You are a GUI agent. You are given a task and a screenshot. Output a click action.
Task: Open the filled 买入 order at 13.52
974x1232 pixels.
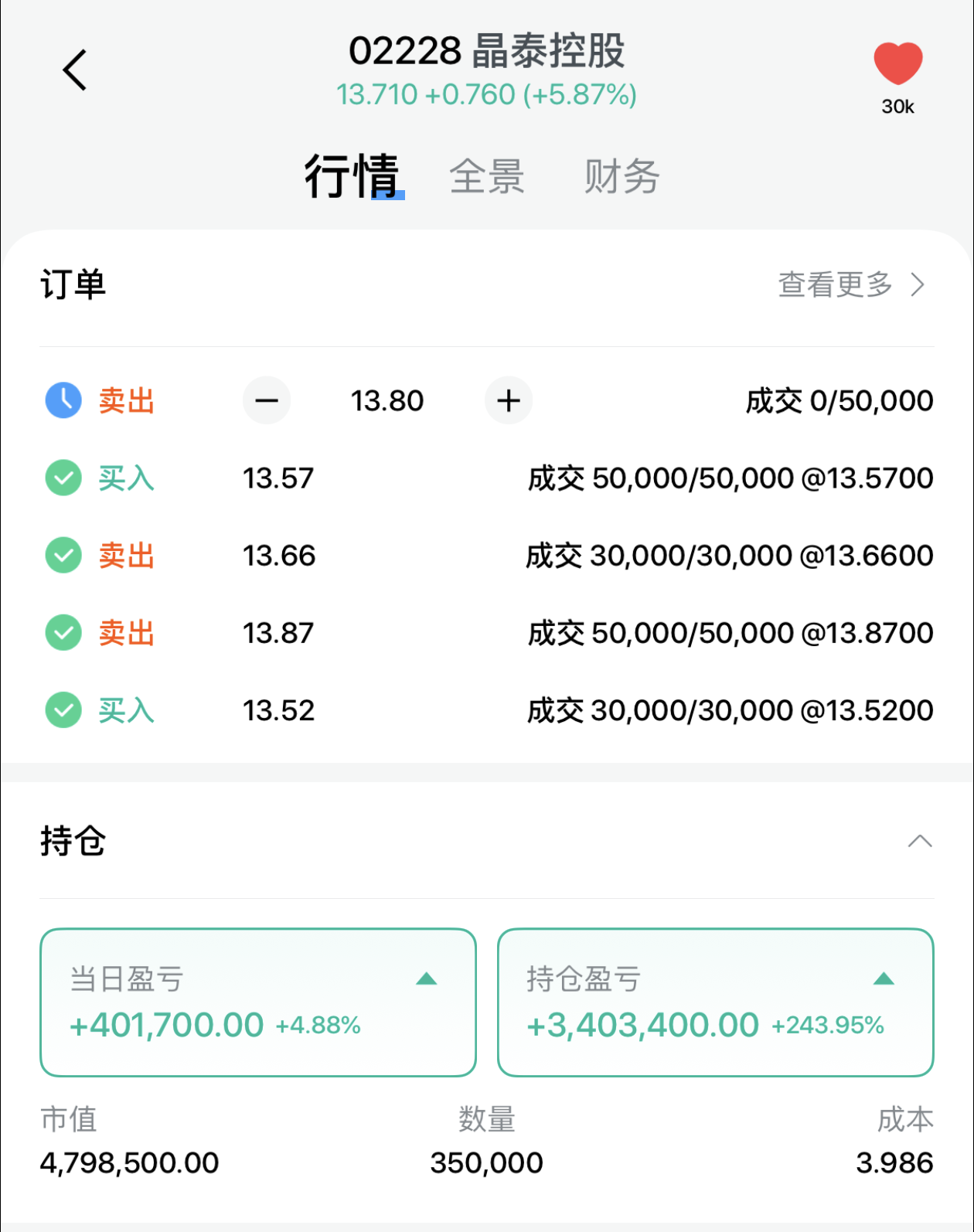tap(487, 710)
